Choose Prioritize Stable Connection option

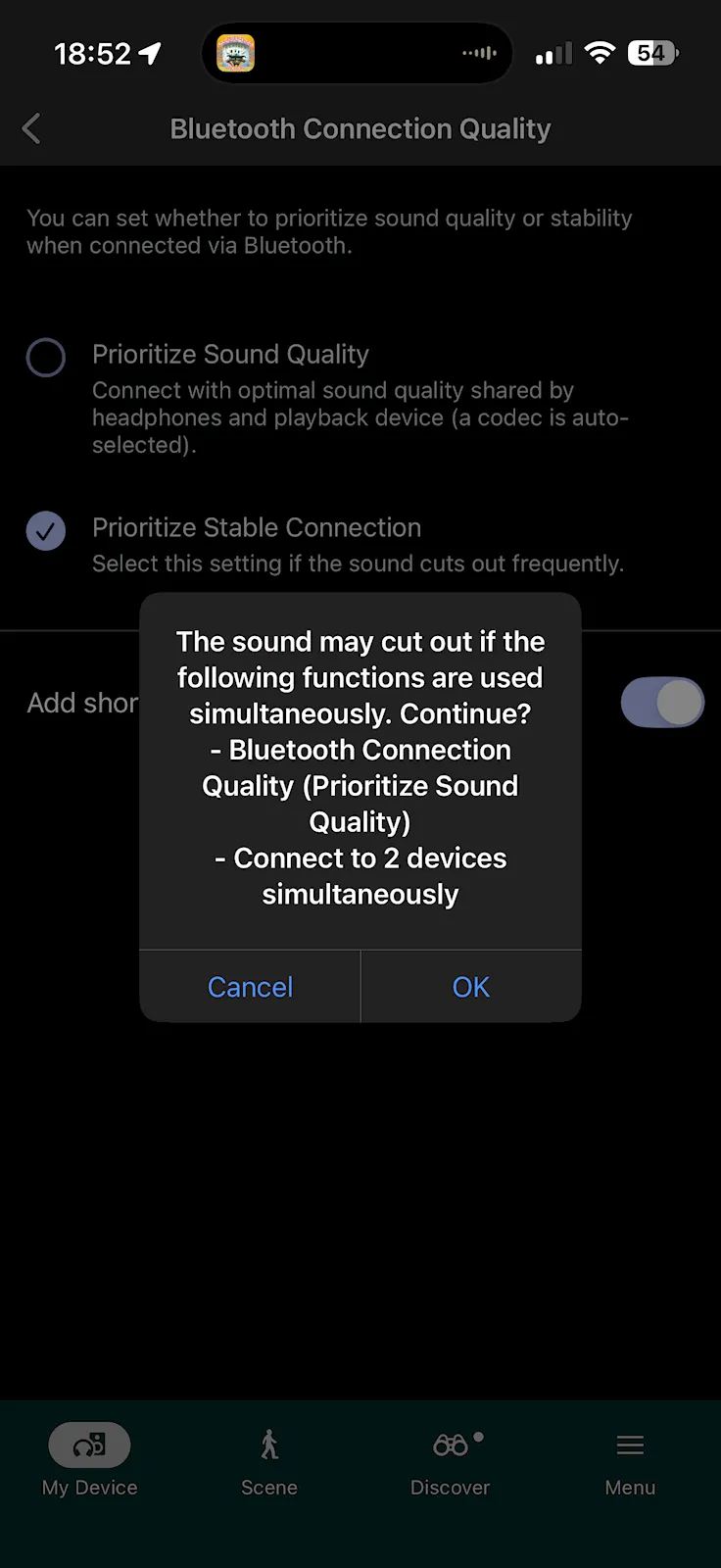click(46, 531)
